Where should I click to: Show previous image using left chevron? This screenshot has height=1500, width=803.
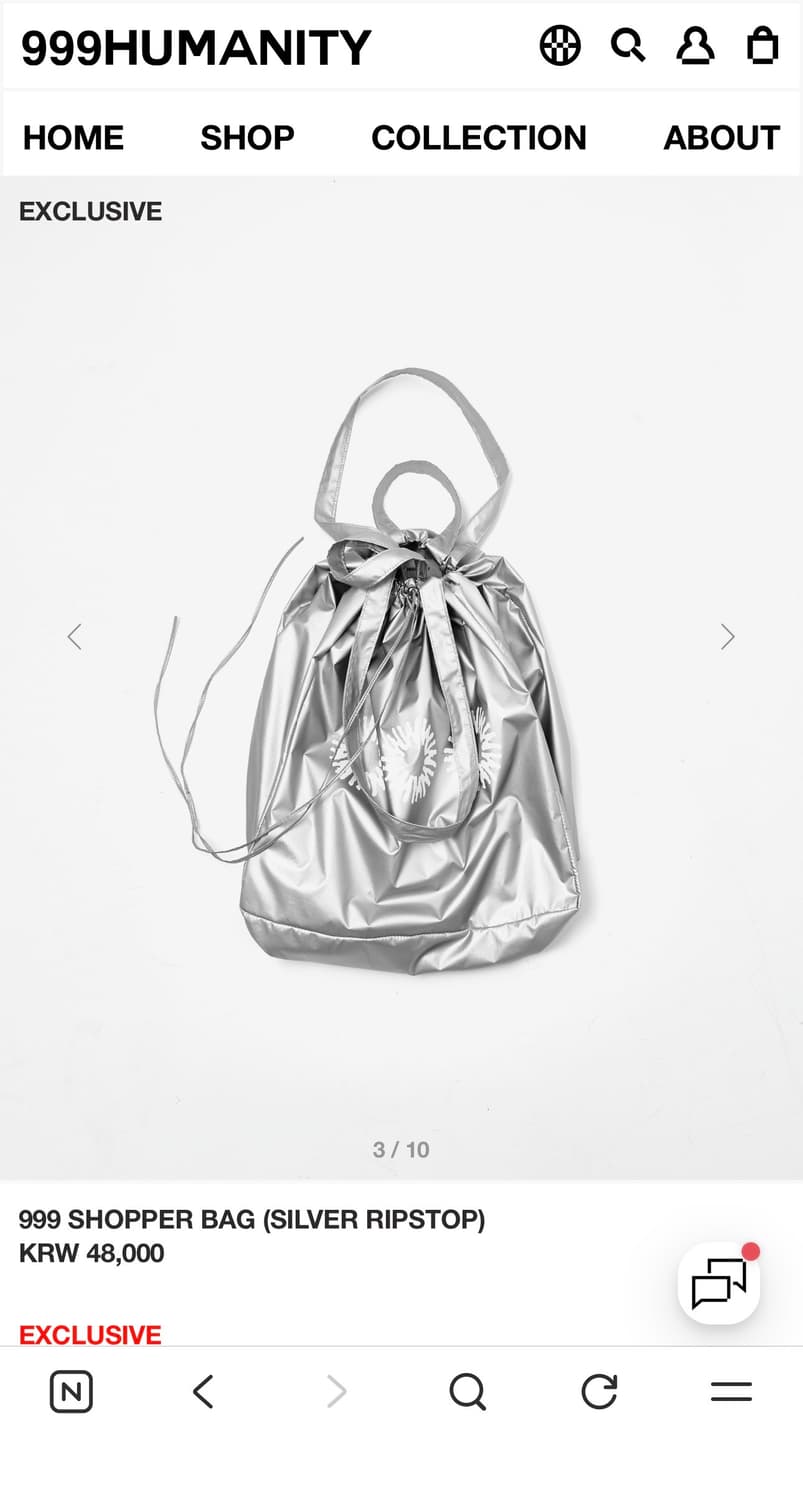(x=75, y=636)
